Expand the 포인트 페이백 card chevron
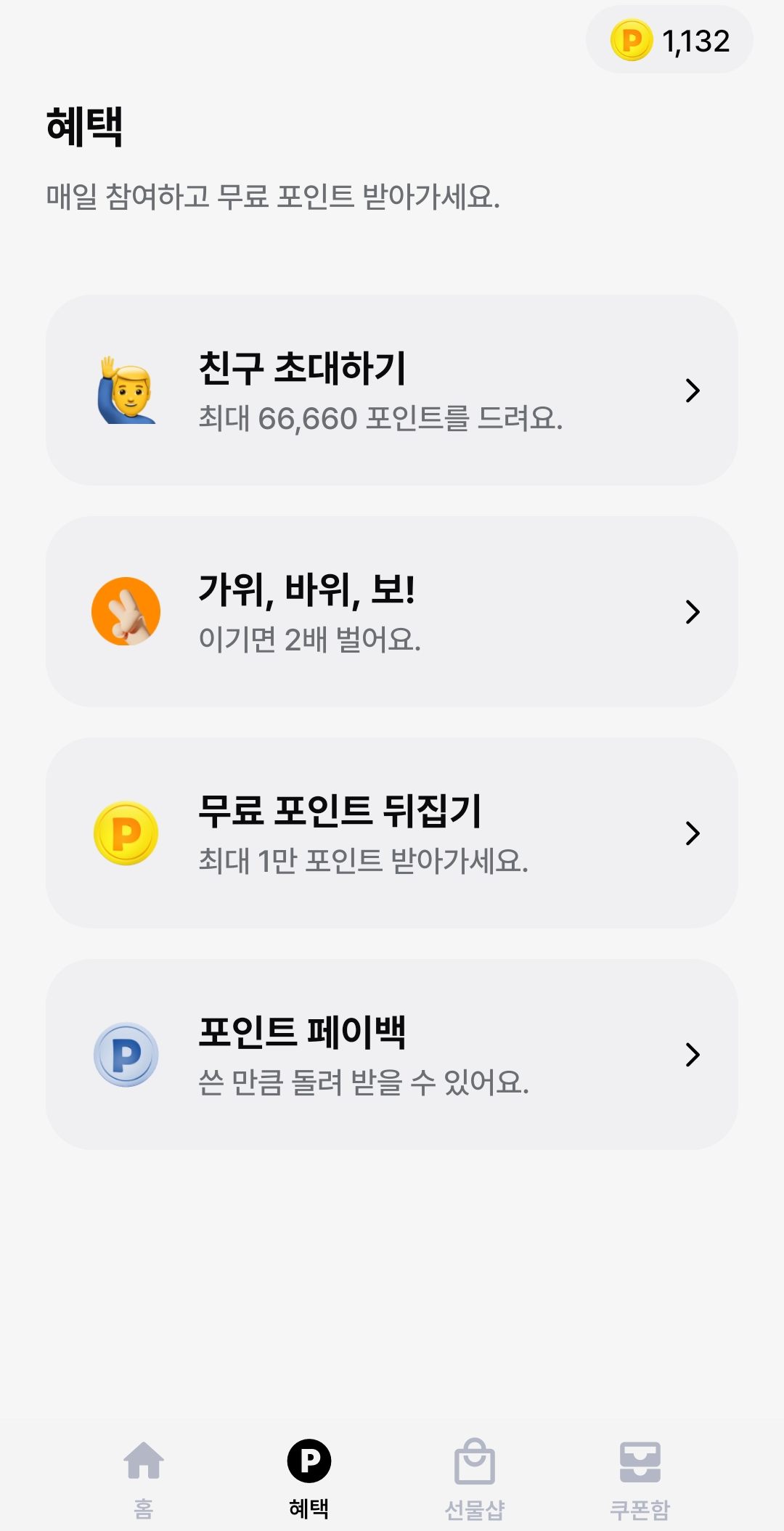The height and width of the screenshot is (1531, 784). click(x=693, y=1056)
